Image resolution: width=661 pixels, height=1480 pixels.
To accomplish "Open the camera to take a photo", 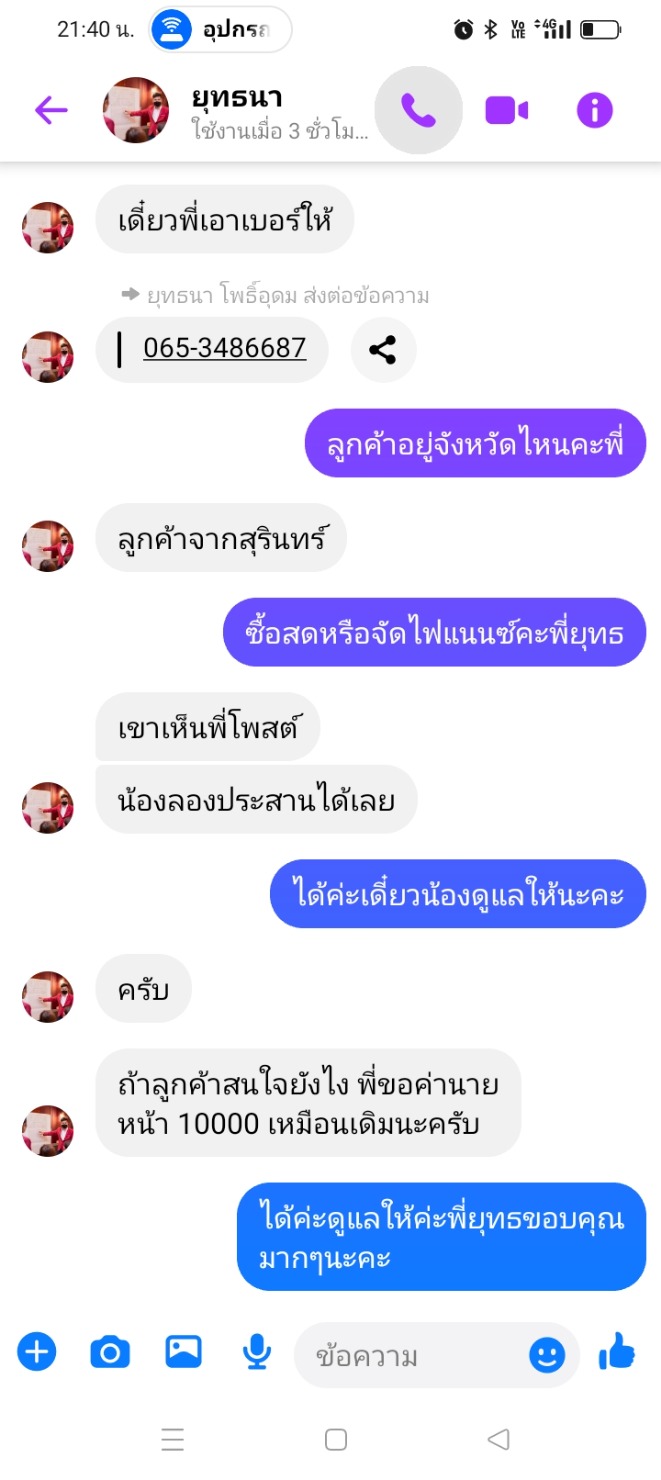I will [110, 1353].
